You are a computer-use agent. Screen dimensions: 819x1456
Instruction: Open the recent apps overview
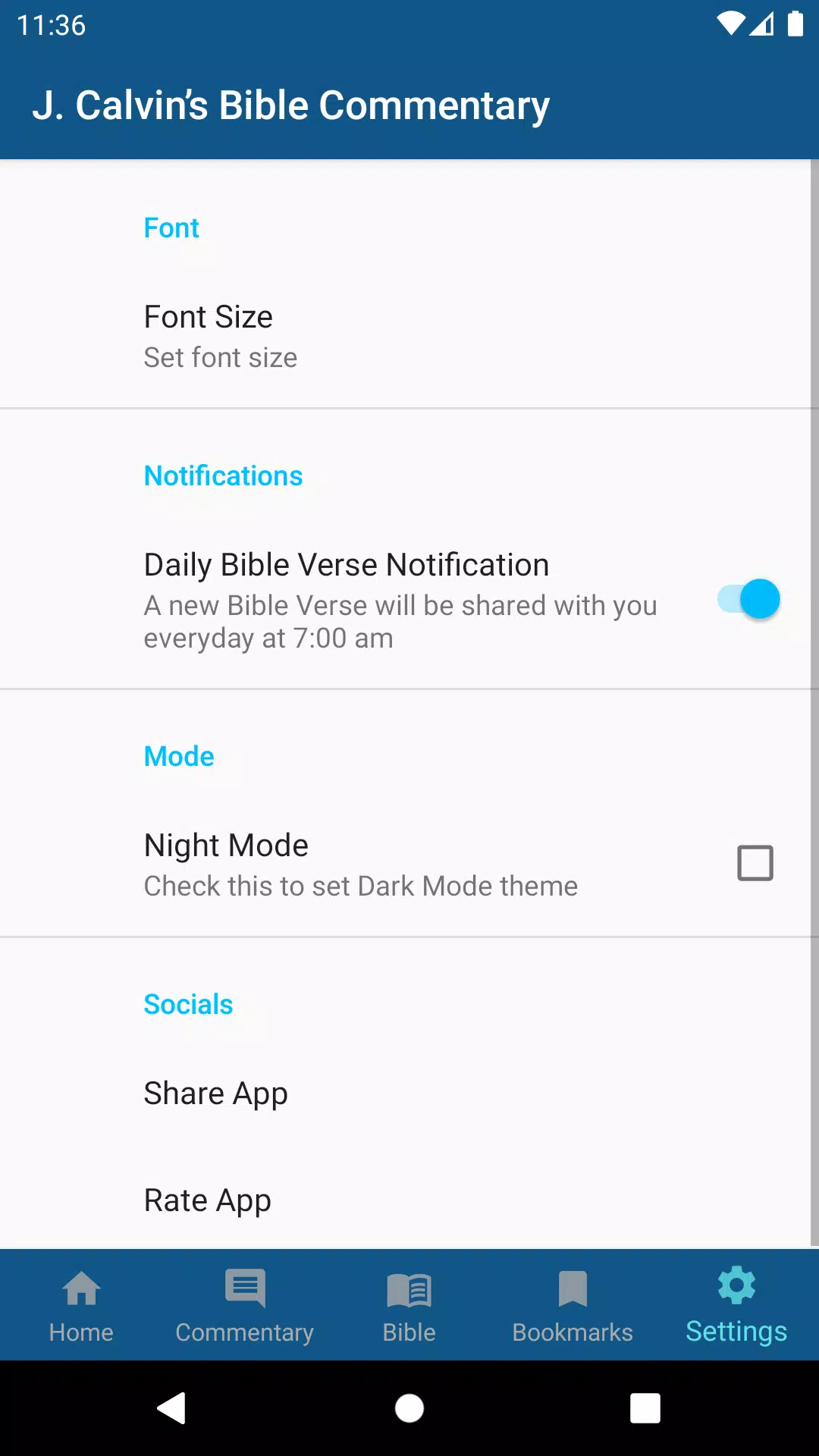click(x=645, y=1408)
